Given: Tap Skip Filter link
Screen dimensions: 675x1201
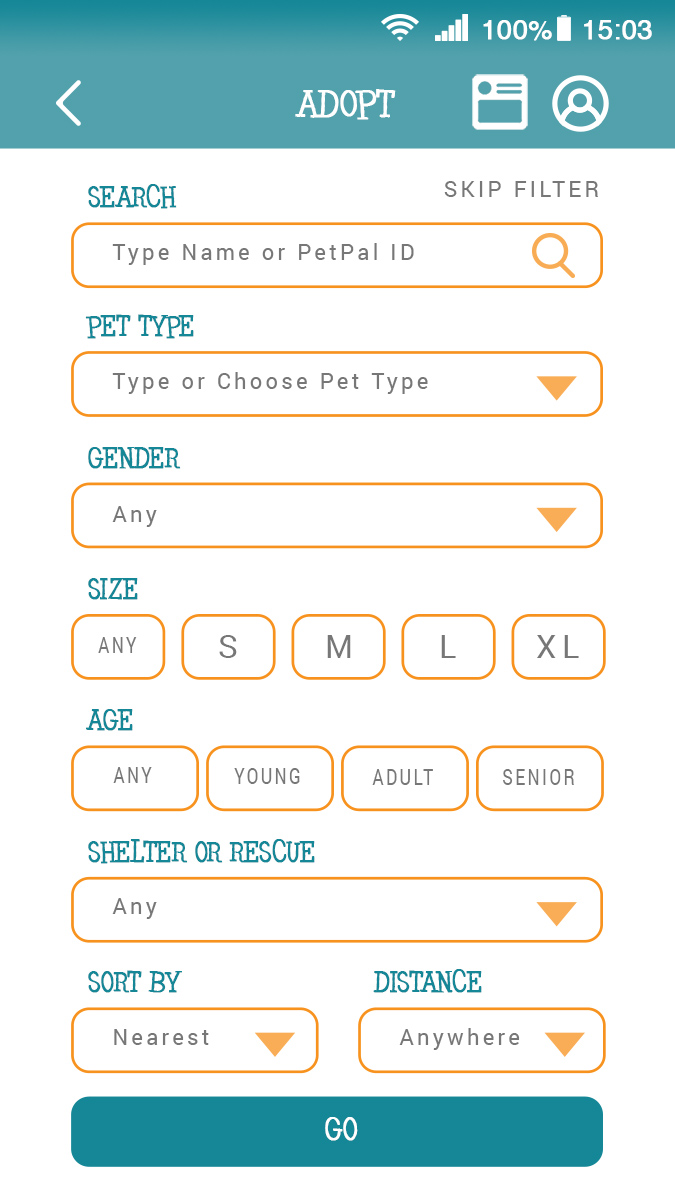Looking at the screenshot, I should coord(522,189).
